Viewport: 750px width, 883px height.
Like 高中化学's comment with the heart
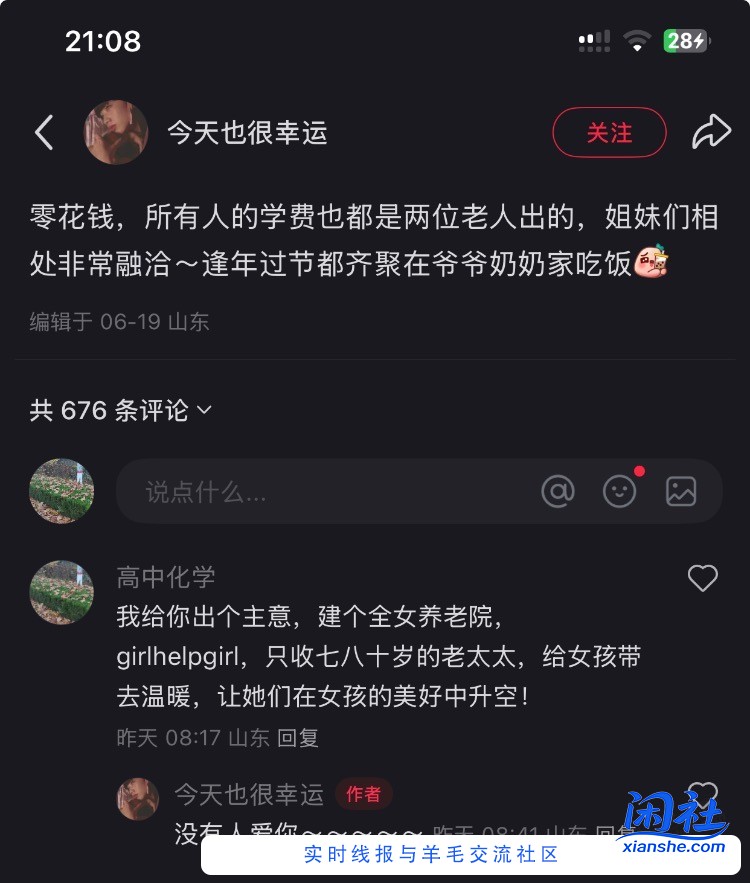pyautogui.click(x=702, y=578)
